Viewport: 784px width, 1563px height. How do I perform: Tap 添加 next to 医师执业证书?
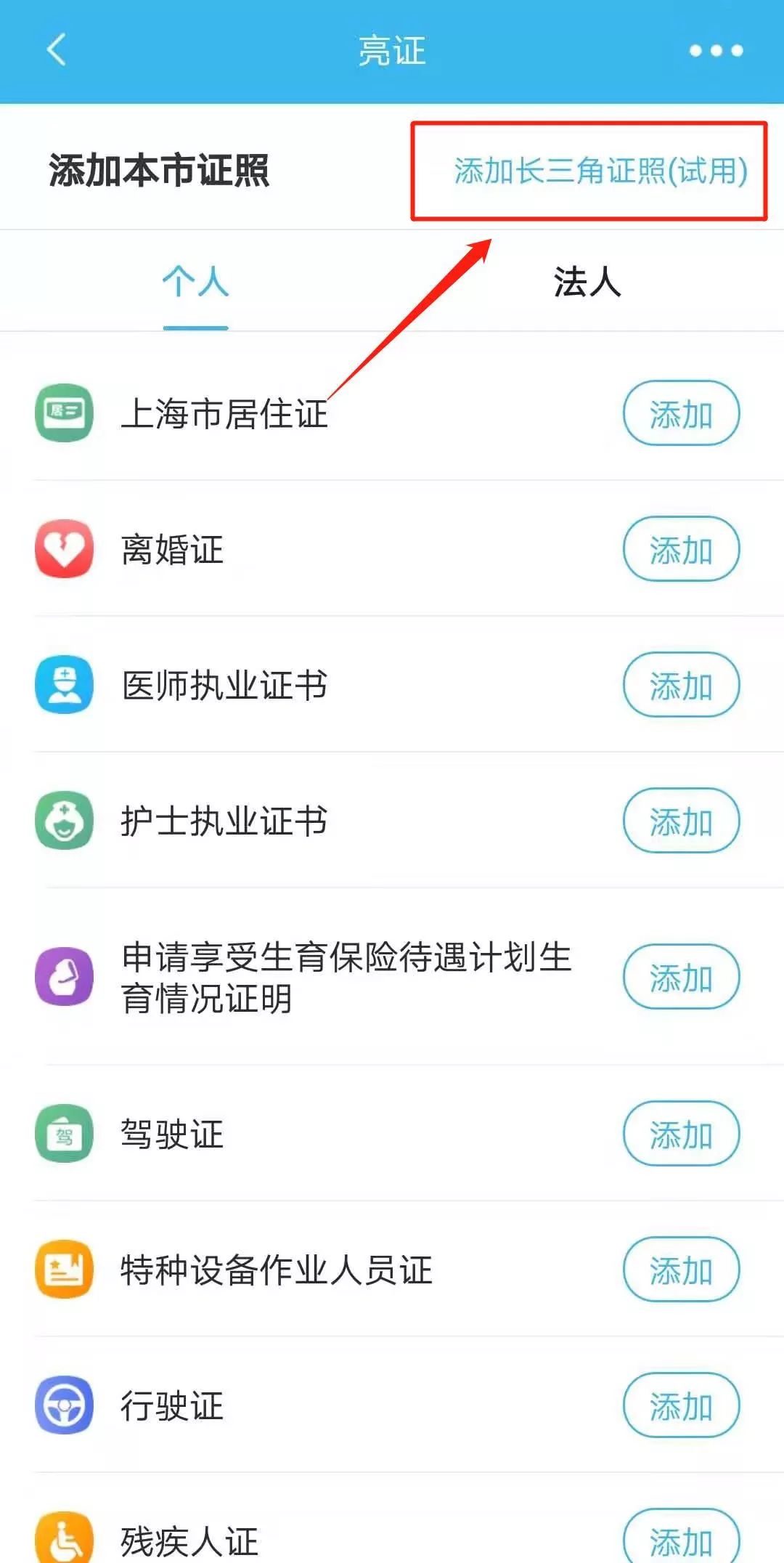[x=681, y=685]
